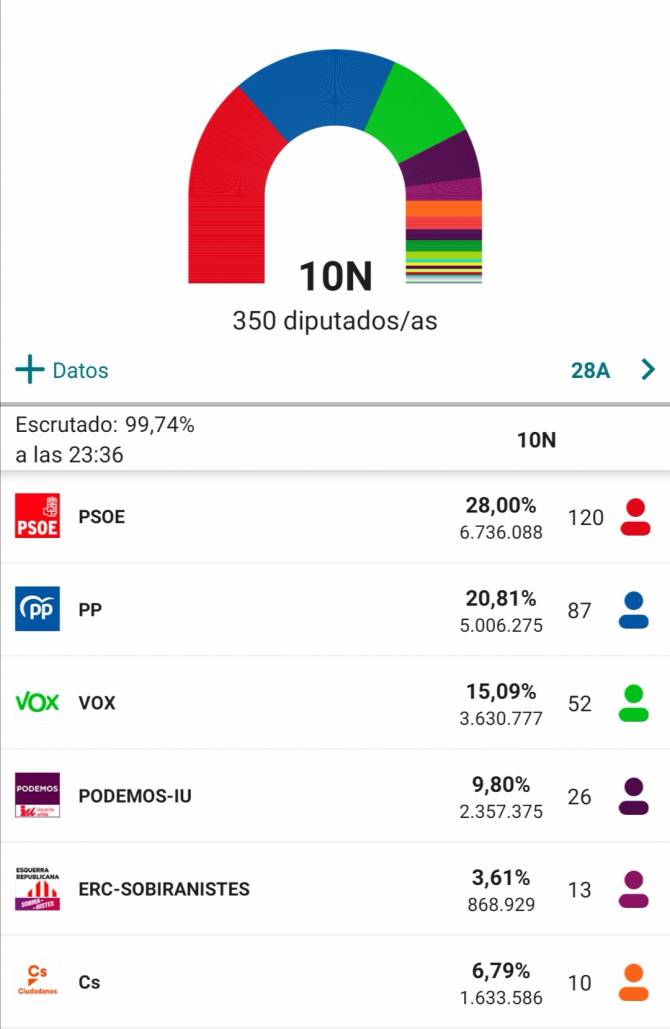
Task: See PODEMOS-IU deputies
Action: coord(634,796)
